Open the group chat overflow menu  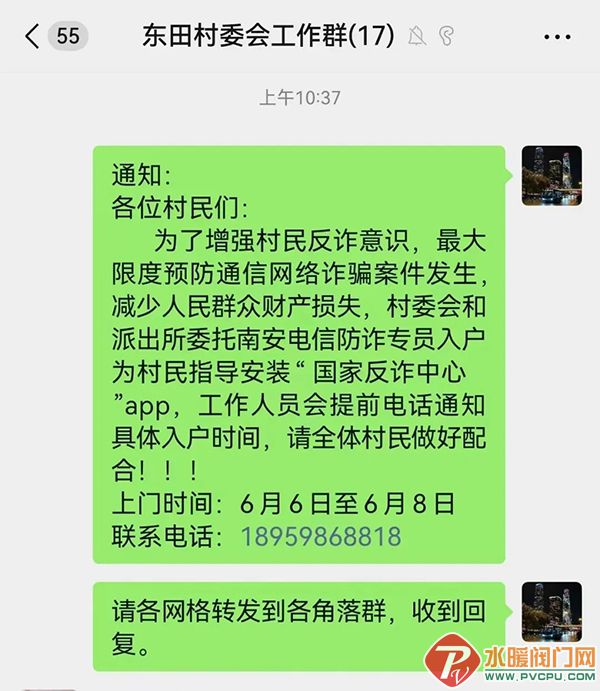tap(556, 37)
